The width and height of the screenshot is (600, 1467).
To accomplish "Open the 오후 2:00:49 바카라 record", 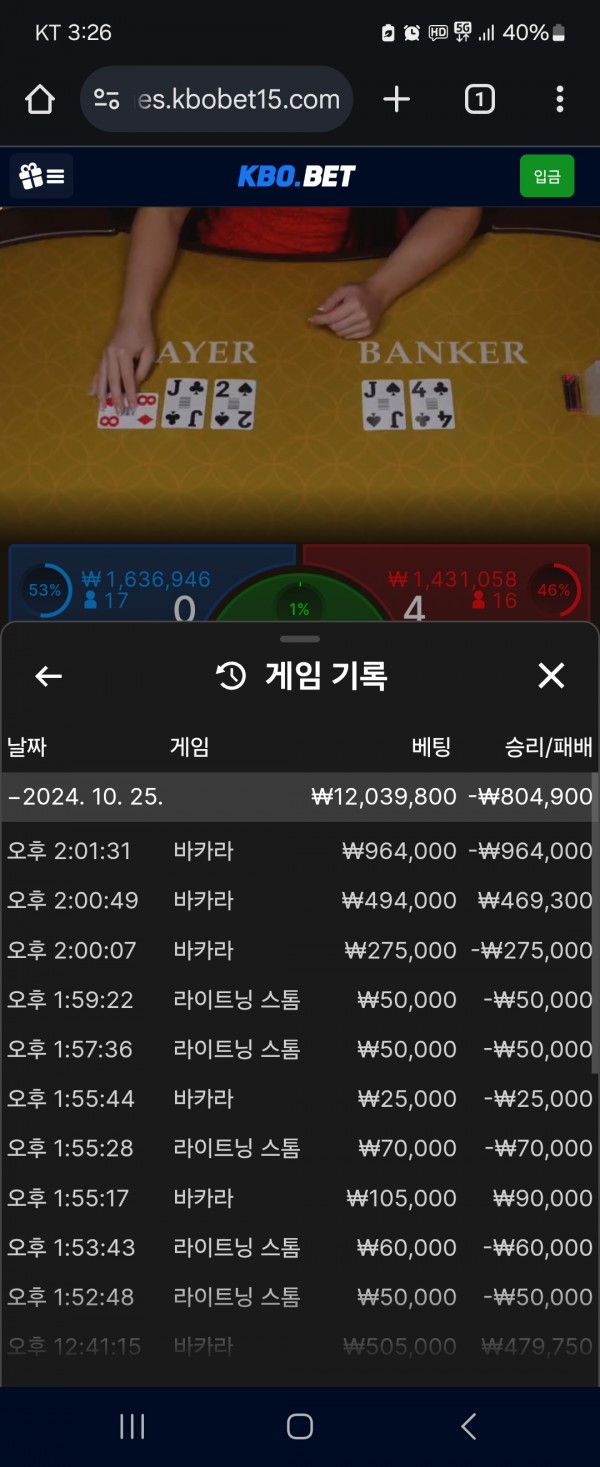I will (x=298, y=900).
